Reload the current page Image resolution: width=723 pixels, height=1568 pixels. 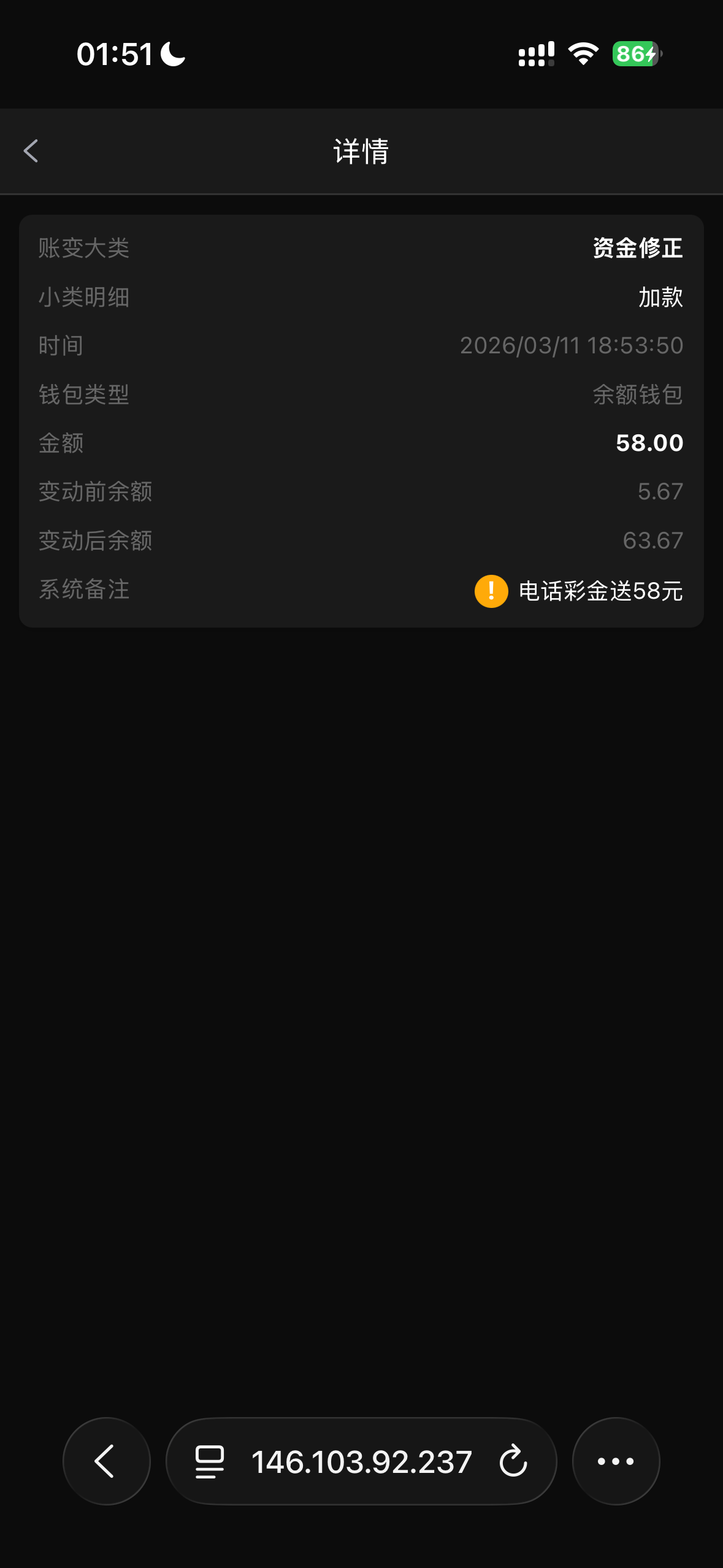click(513, 1461)
